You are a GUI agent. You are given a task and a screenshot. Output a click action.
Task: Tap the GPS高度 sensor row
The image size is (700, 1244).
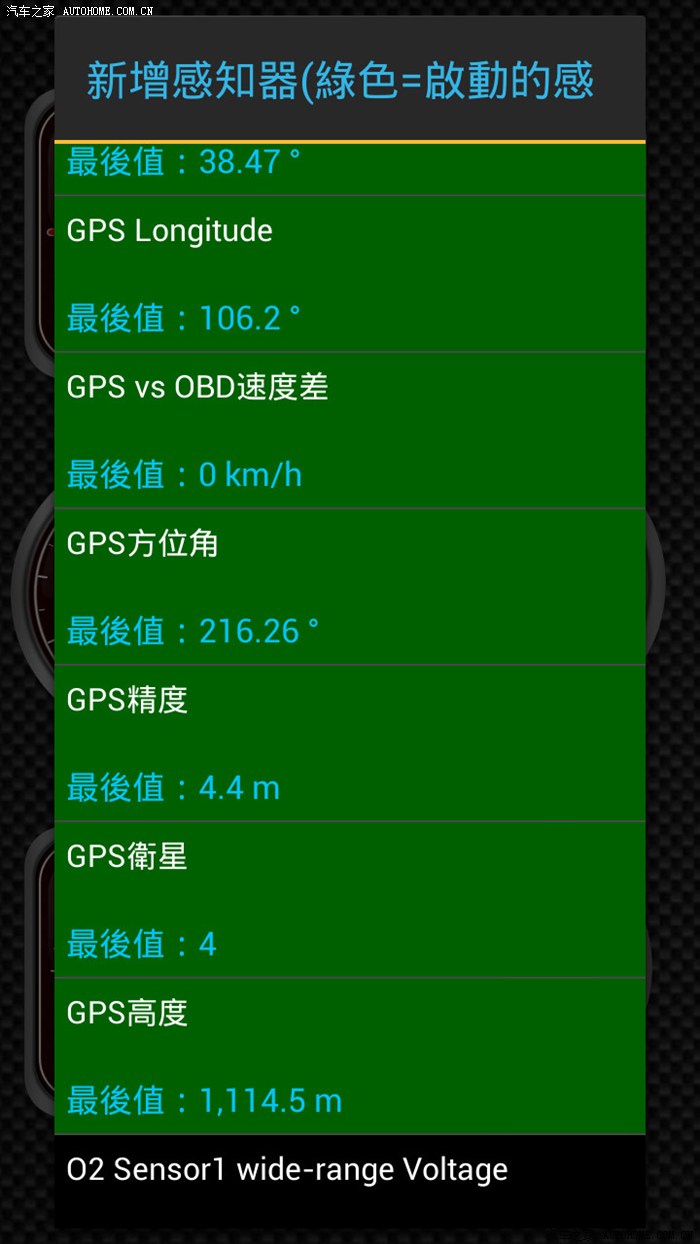(x=350, y=1056)
